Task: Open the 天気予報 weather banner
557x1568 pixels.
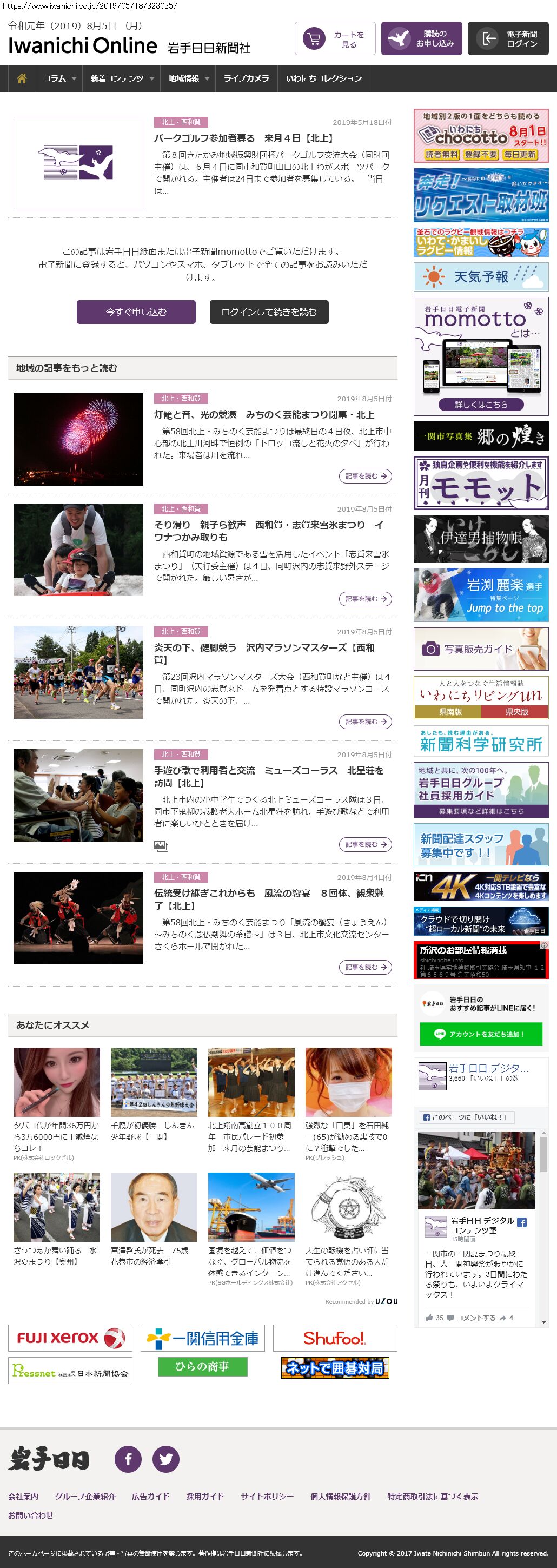Action: pyautogui.click(x=481, y=277)
